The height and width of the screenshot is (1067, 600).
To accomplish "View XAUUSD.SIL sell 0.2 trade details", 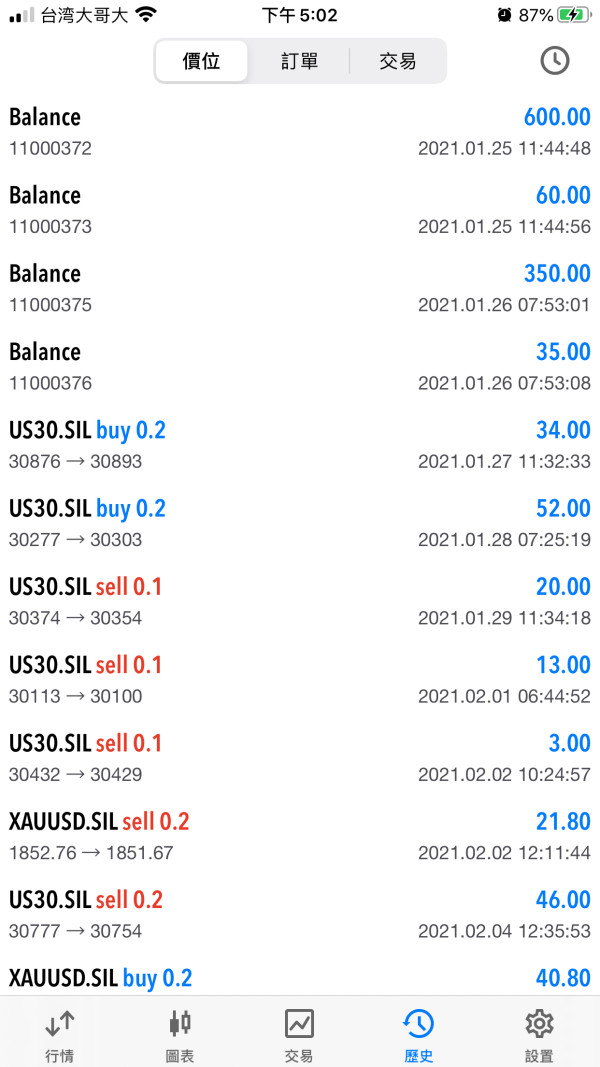I will click(300, 836).
